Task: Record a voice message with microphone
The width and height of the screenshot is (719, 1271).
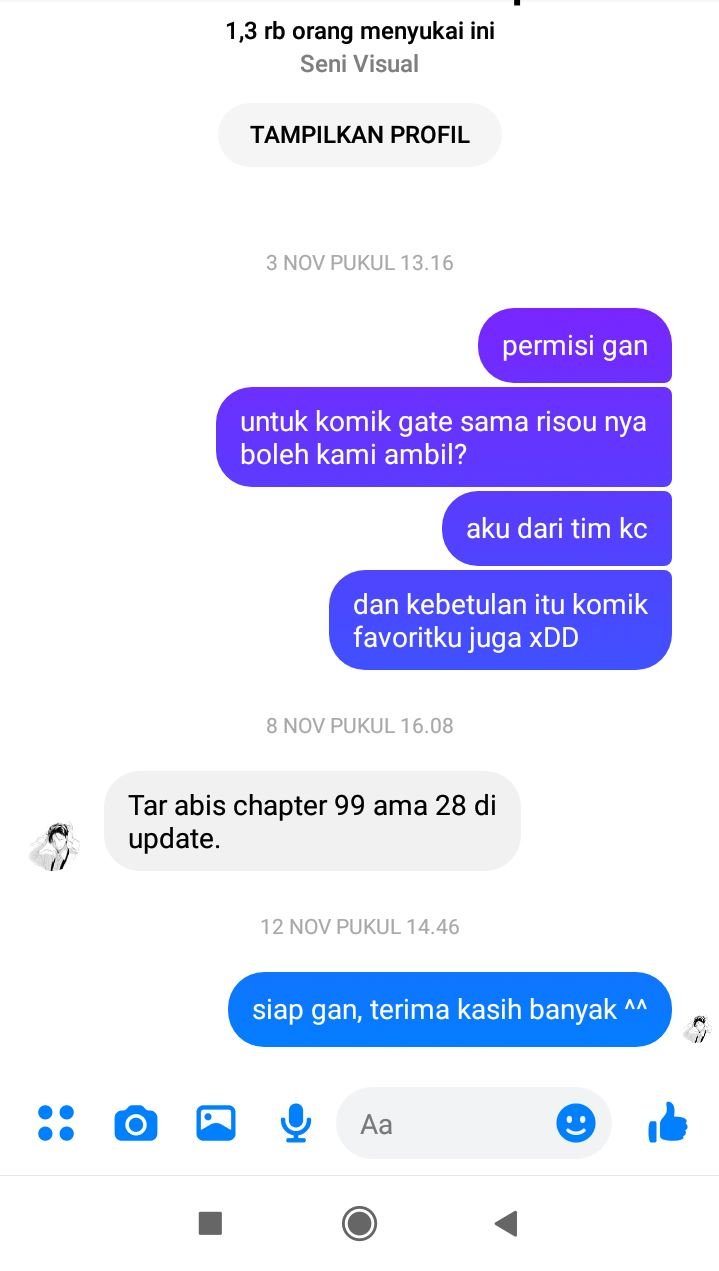Action: click(x=295, y=1123)
